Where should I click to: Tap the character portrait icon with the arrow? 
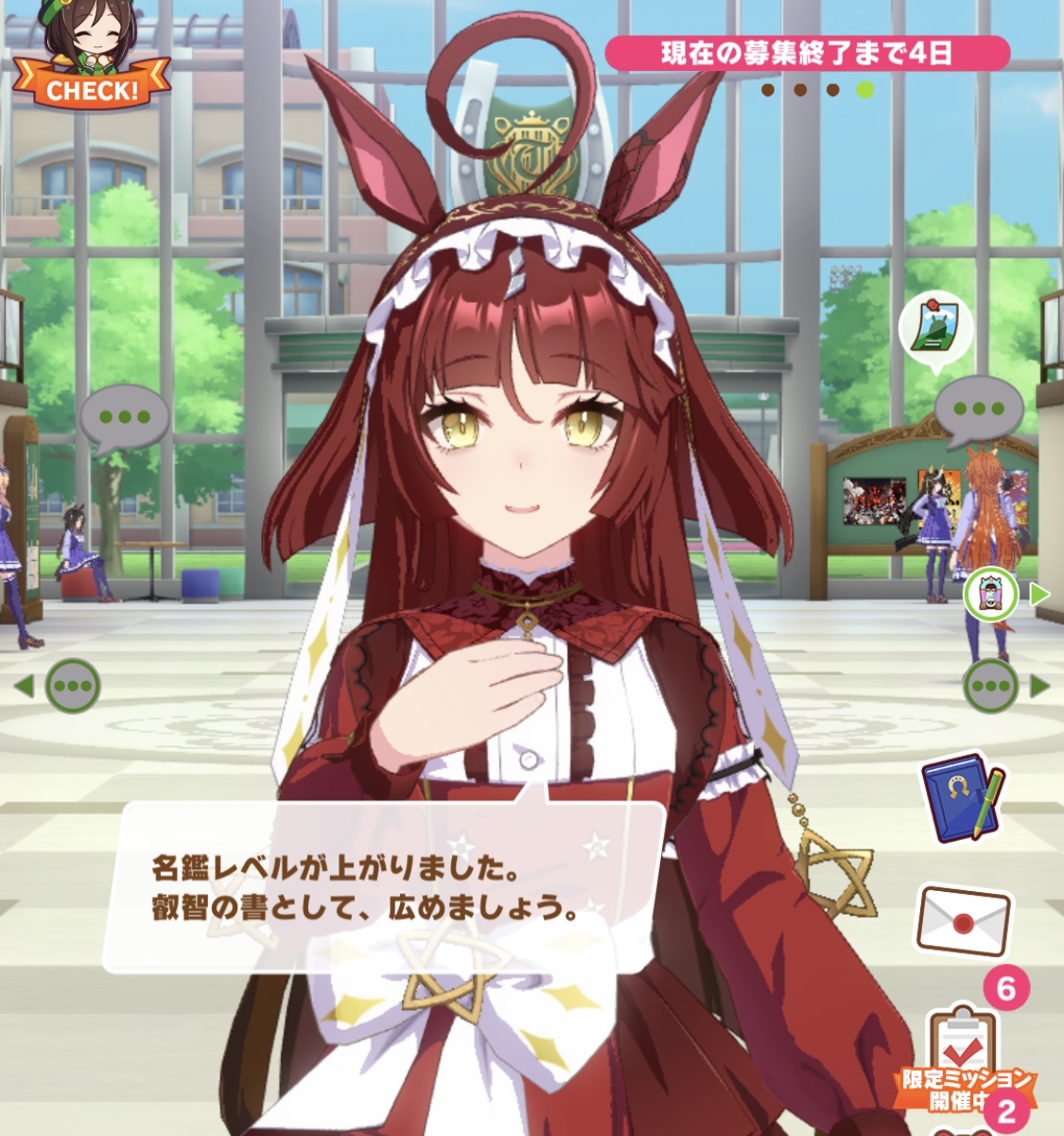[1006, 595]
